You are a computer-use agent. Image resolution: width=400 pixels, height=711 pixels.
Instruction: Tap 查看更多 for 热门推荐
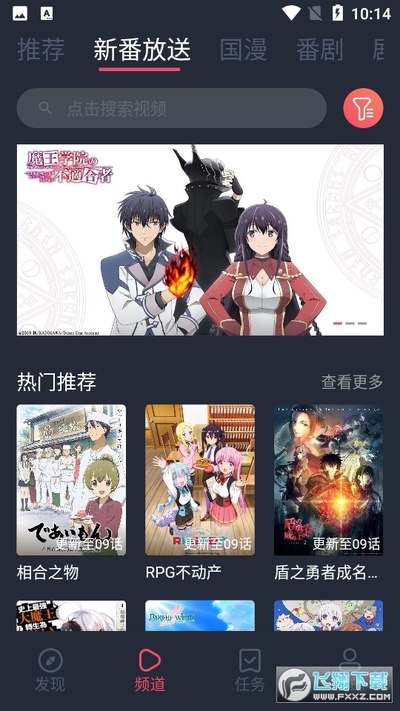click(352, 382)
